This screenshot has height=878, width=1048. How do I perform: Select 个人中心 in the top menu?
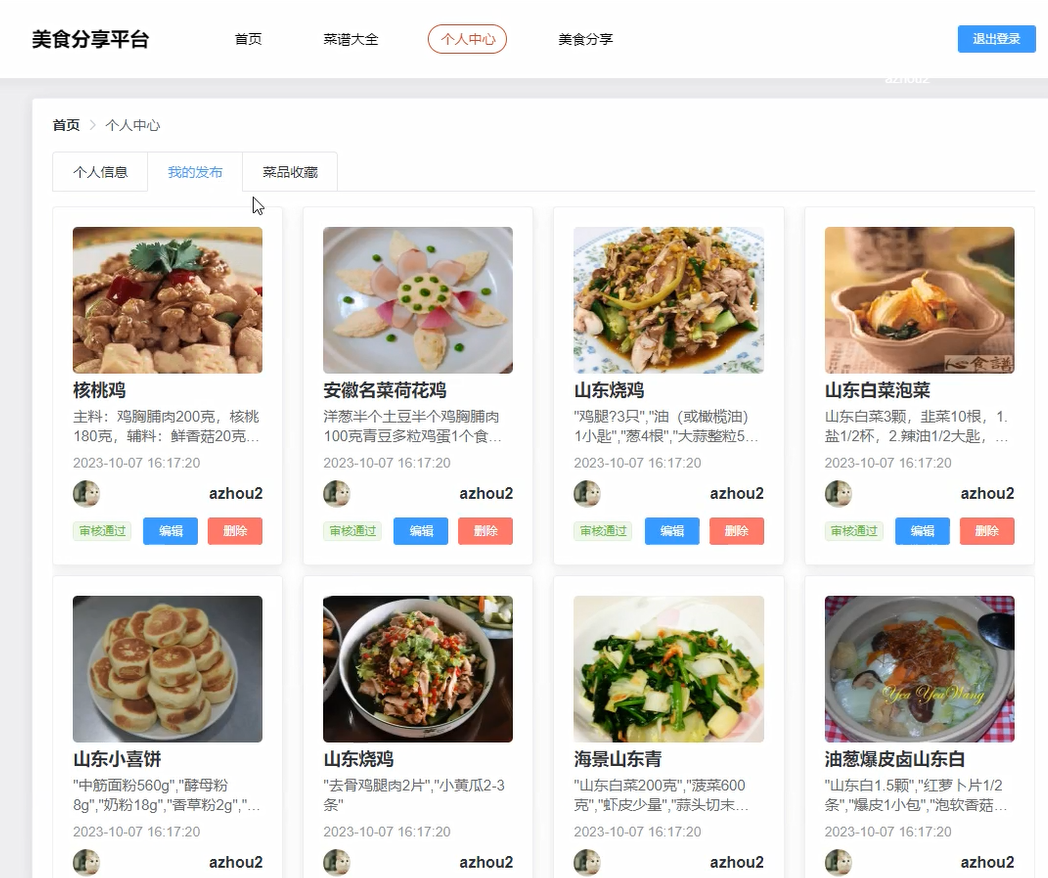[x=467, y=39]
